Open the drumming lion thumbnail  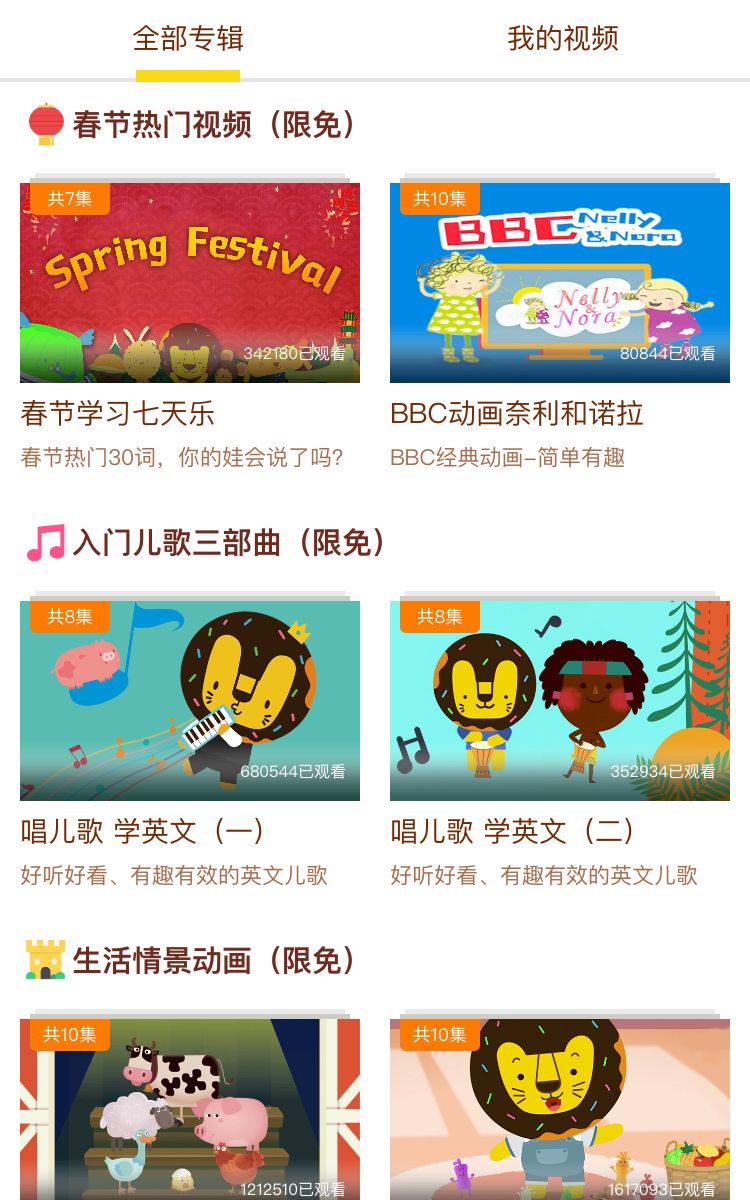point(560,700)
